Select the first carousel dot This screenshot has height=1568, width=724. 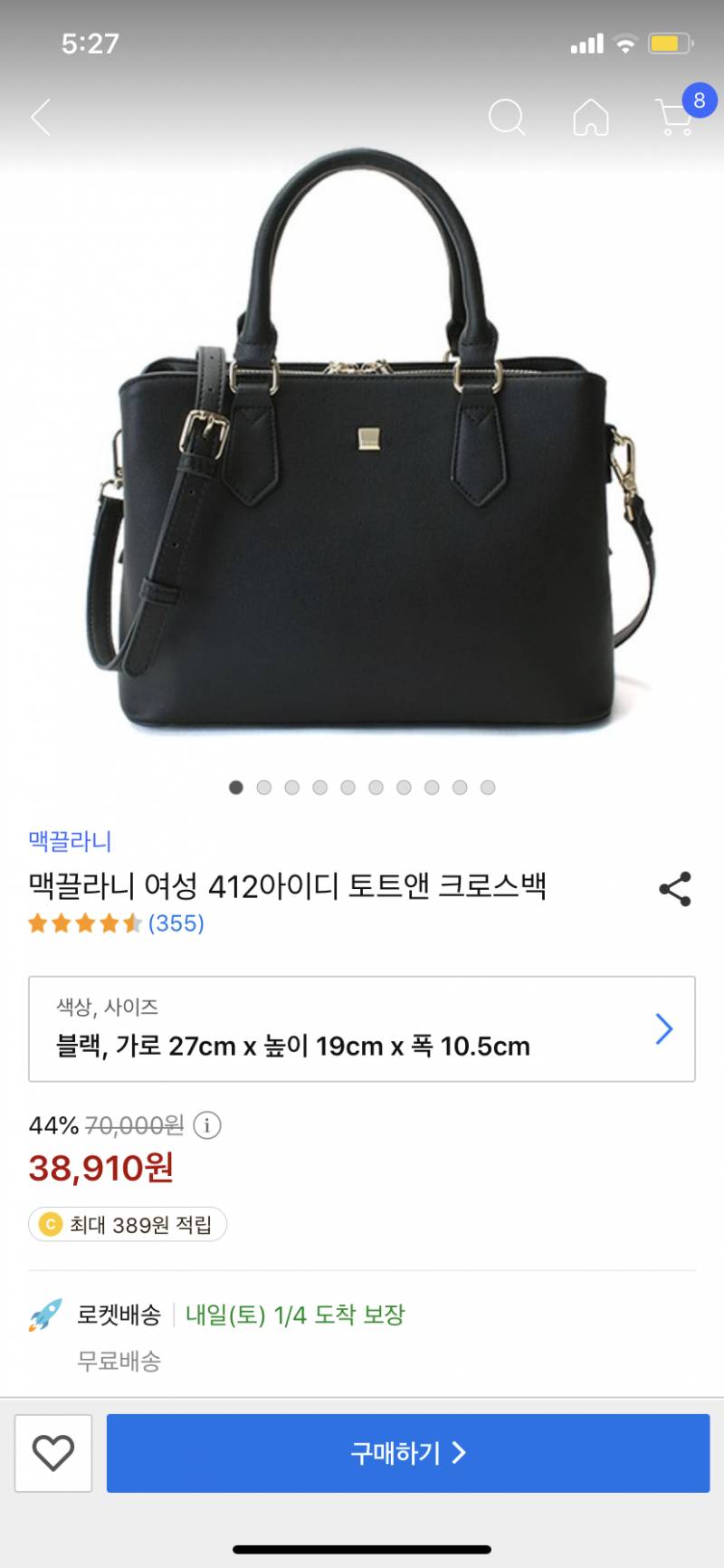coord(236,788)
